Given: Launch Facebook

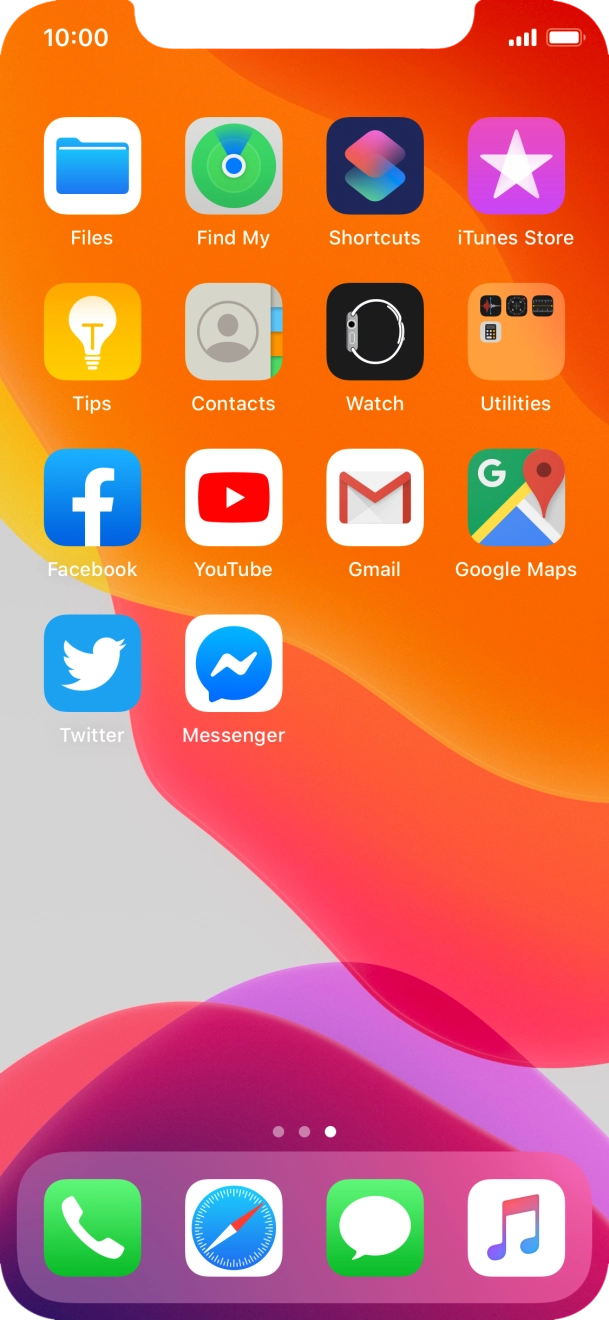Looking at the screenshot, I should coord(92,498).
